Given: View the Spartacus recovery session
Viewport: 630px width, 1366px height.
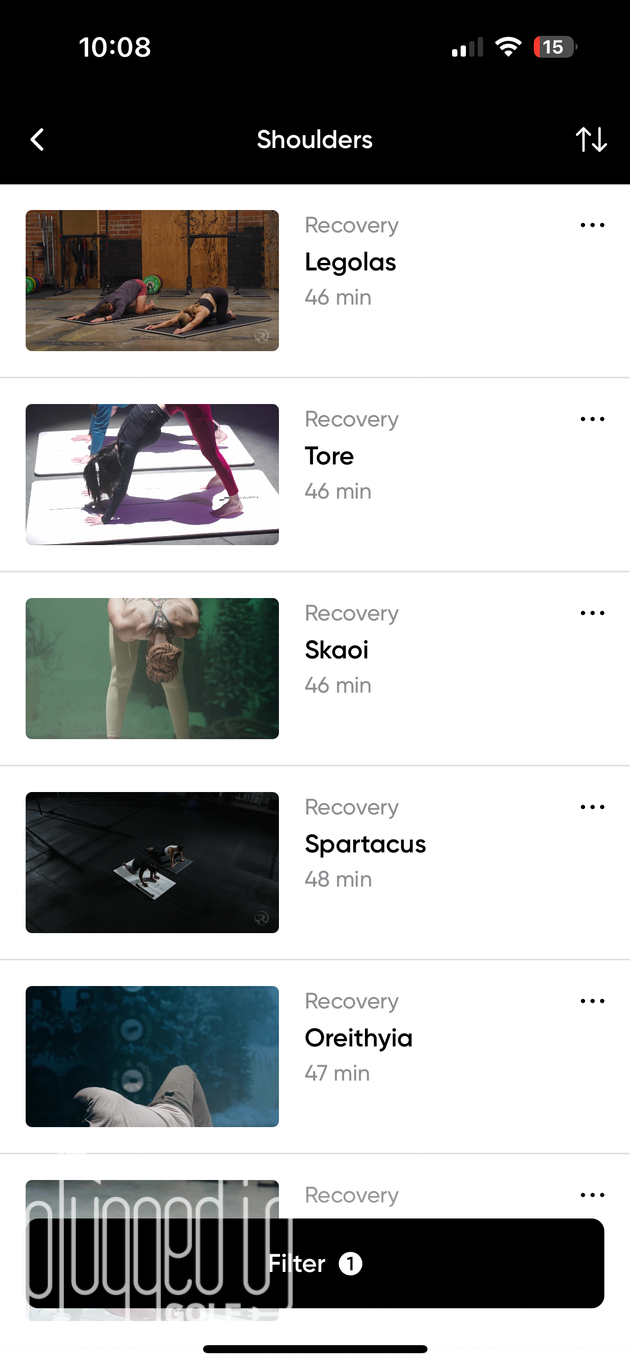Looking at the screenshot, I should pos(365,844).
